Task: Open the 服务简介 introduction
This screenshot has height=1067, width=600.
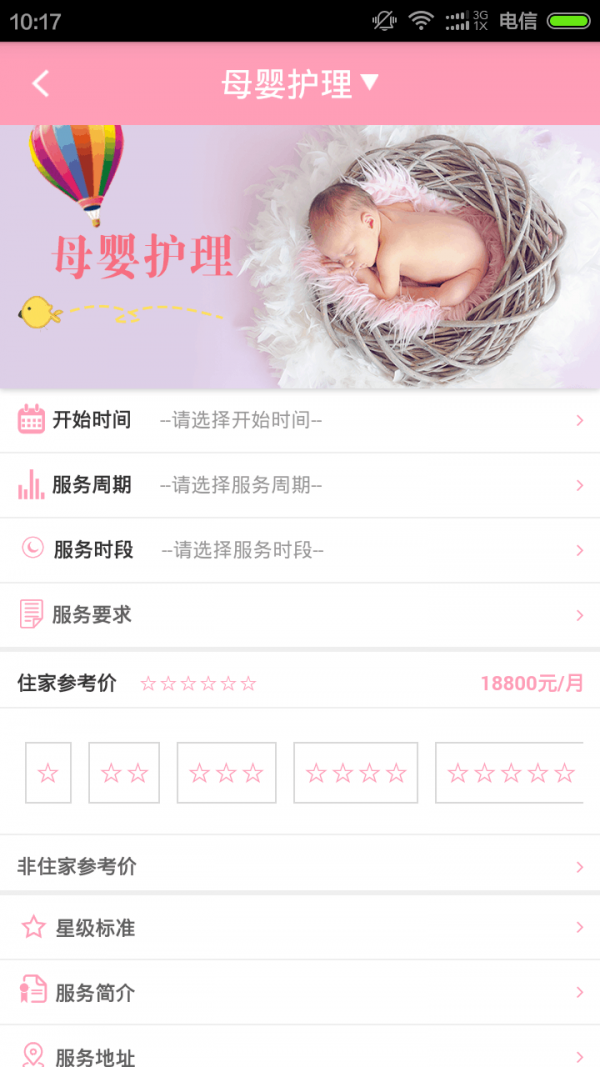Action: coord(300,993)
